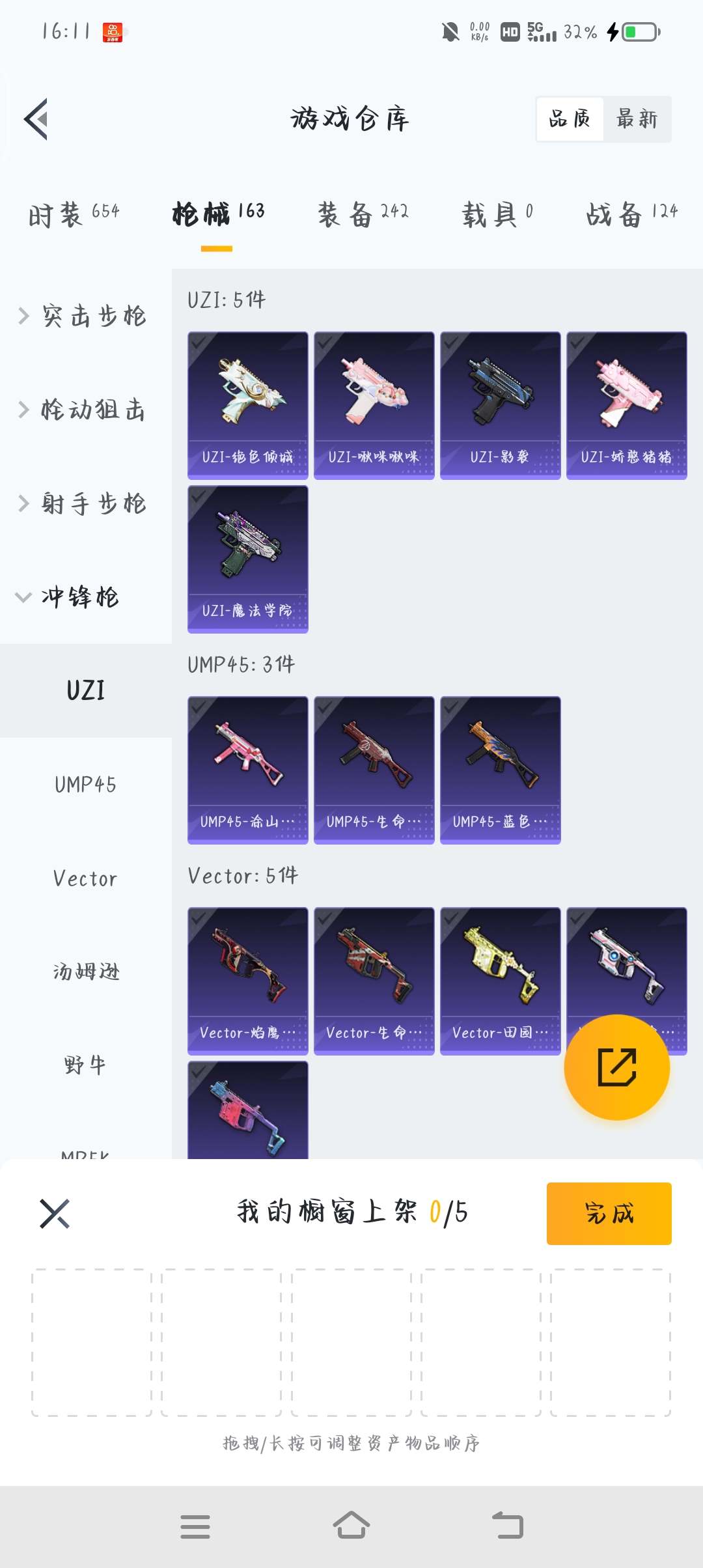The width and height of the screenshot is (703, 1568).
Task: Choose the Vector-田园 skin
Action: click(500, 981)
